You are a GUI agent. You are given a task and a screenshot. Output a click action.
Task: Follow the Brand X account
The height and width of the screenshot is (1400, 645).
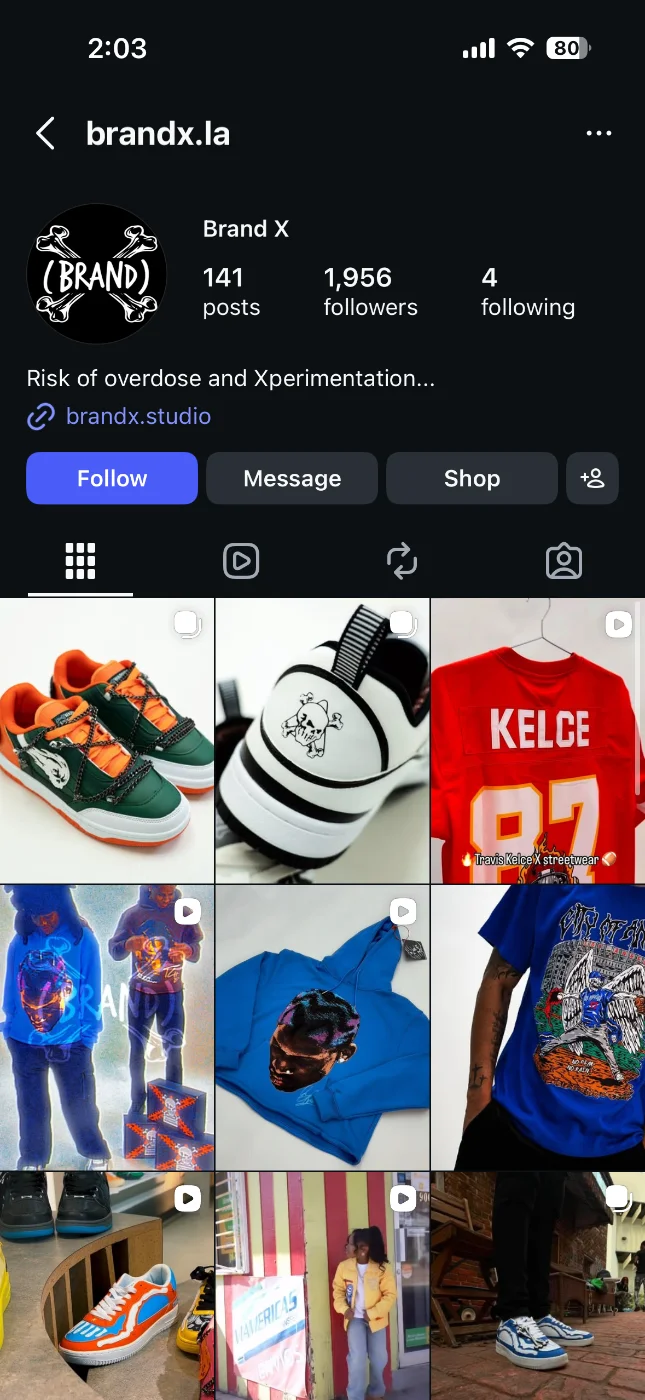point(112,478)
